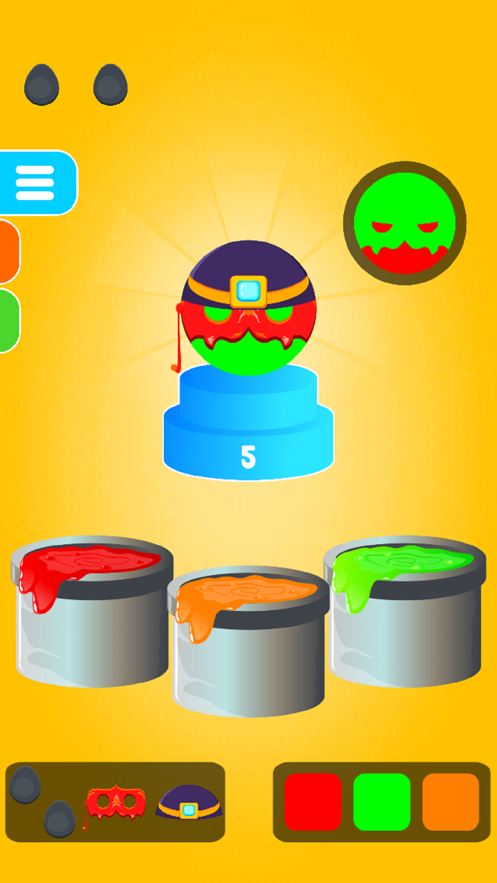The image size is (497, 883).
Task: Tap the orange paint bucket
Action: coord(248,641)
